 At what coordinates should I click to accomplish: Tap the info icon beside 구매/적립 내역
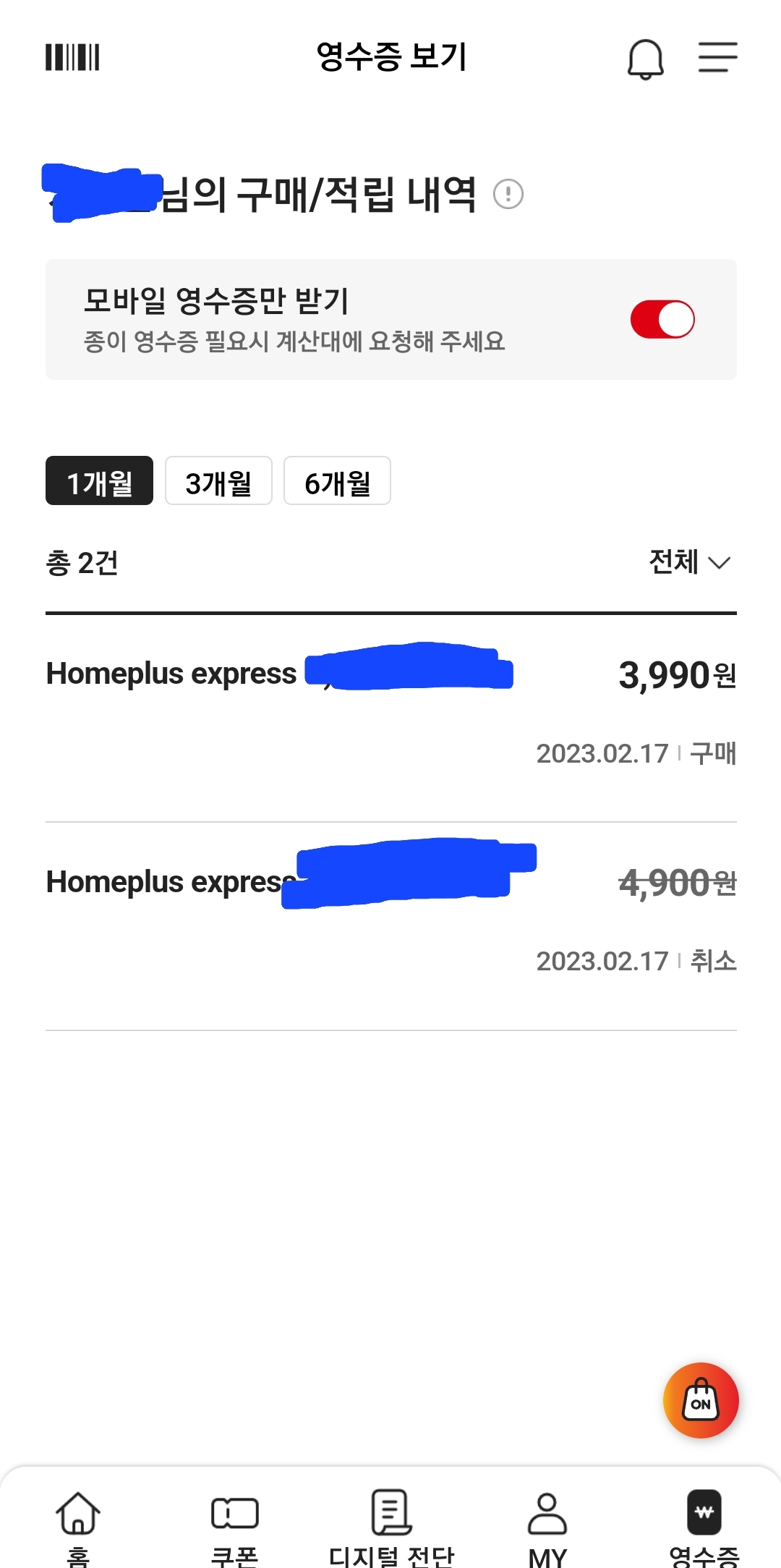click(508, 194)
